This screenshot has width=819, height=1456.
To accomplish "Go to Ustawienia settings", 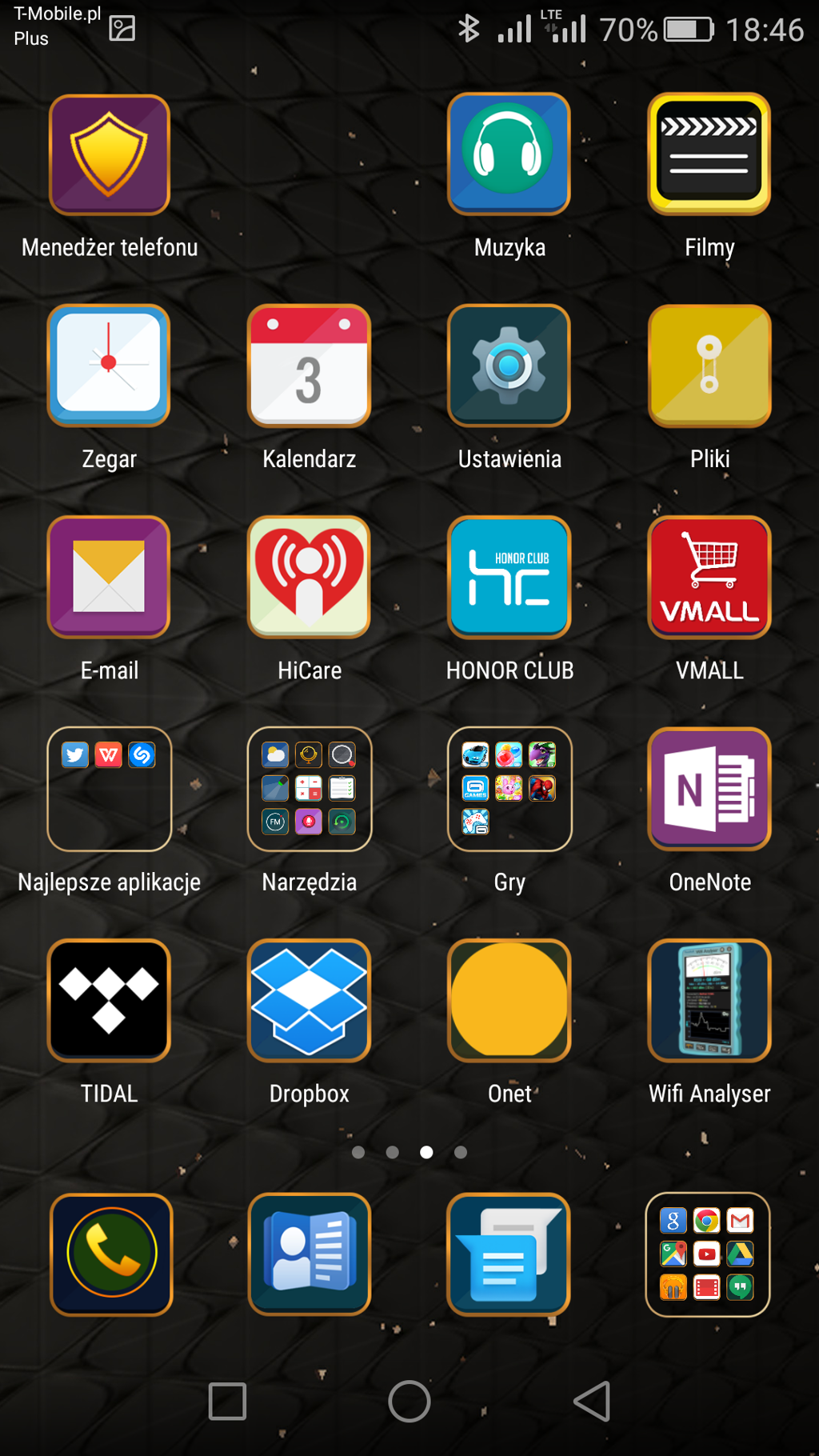I will (x=509, y=366).
